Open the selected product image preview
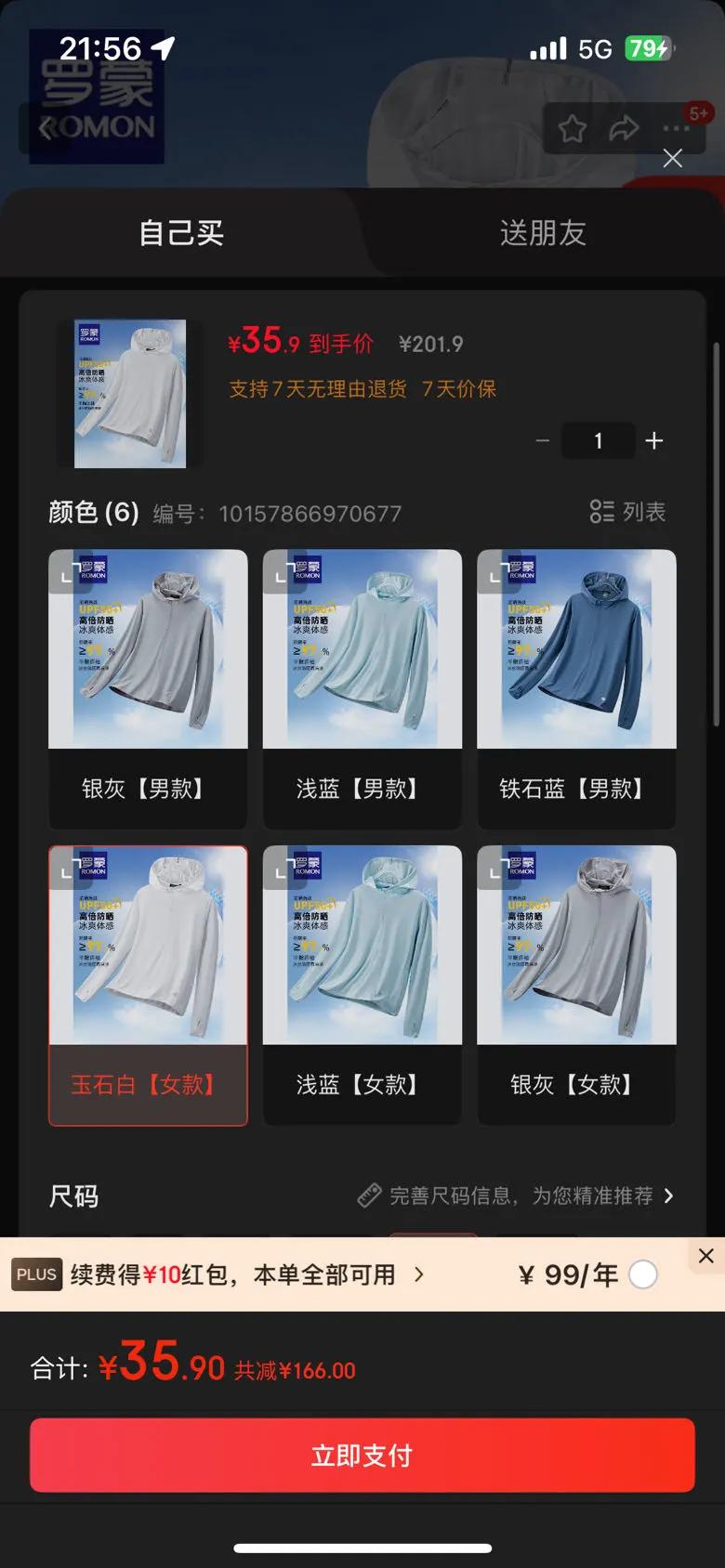Image resolution: width=725 pixels, height=1568 pixels. [x=130, y=393]
